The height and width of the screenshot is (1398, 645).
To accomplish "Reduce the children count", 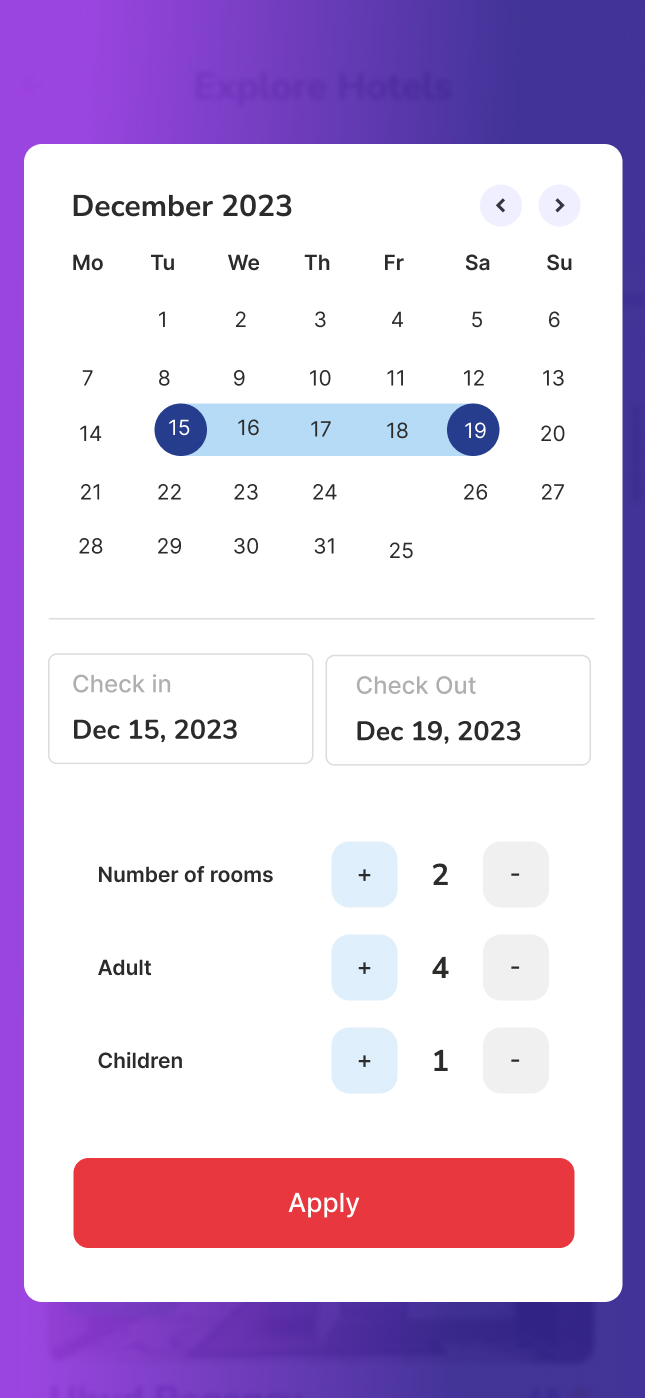I will [515, 1061].
